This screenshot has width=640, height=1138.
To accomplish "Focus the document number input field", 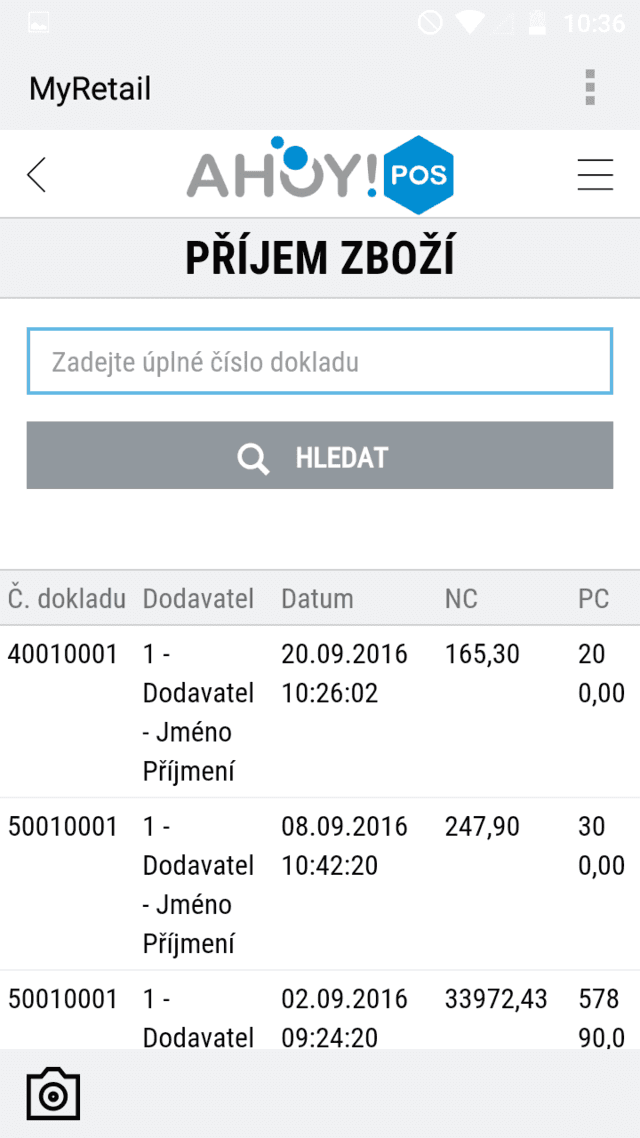I will pos(320,361).
